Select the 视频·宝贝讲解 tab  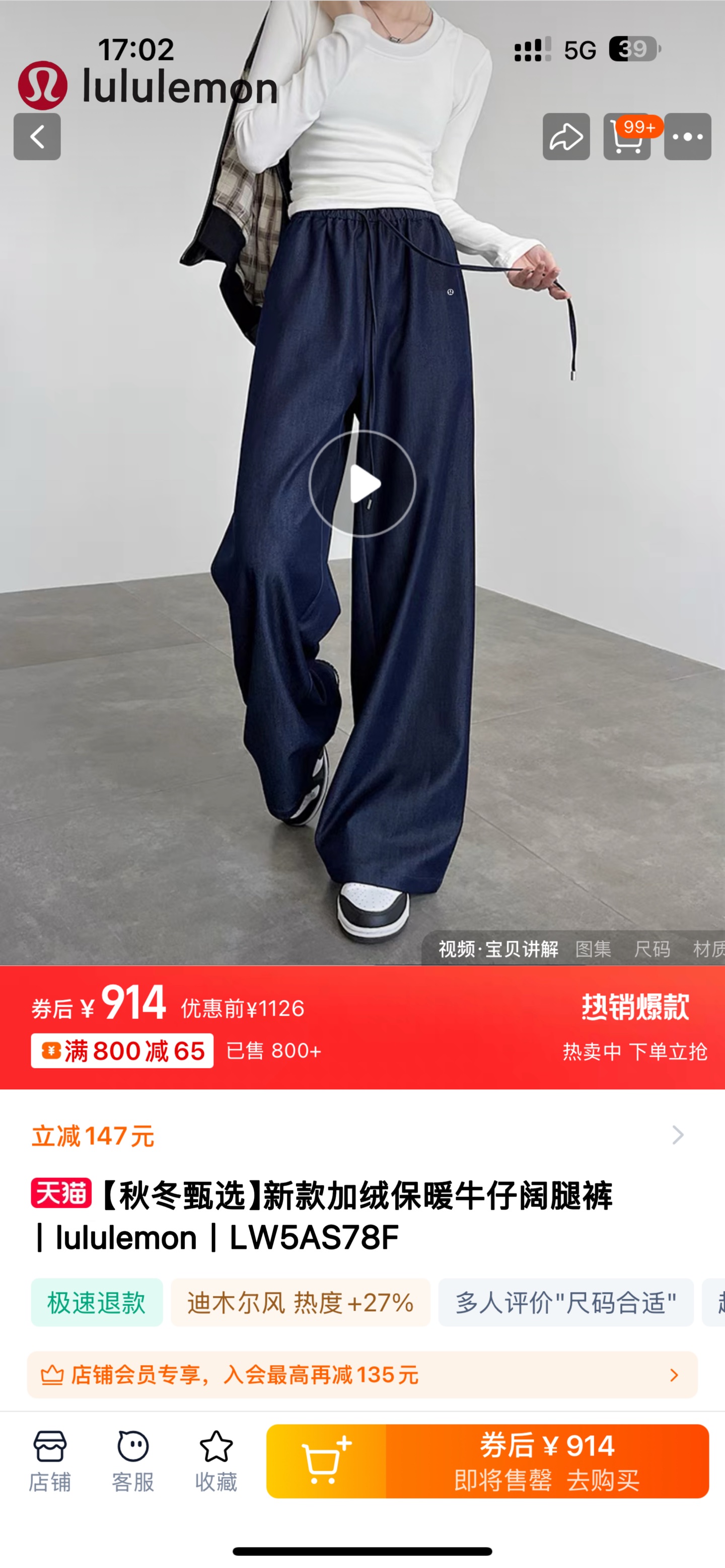pyautogui.click(x=498, y=949)
